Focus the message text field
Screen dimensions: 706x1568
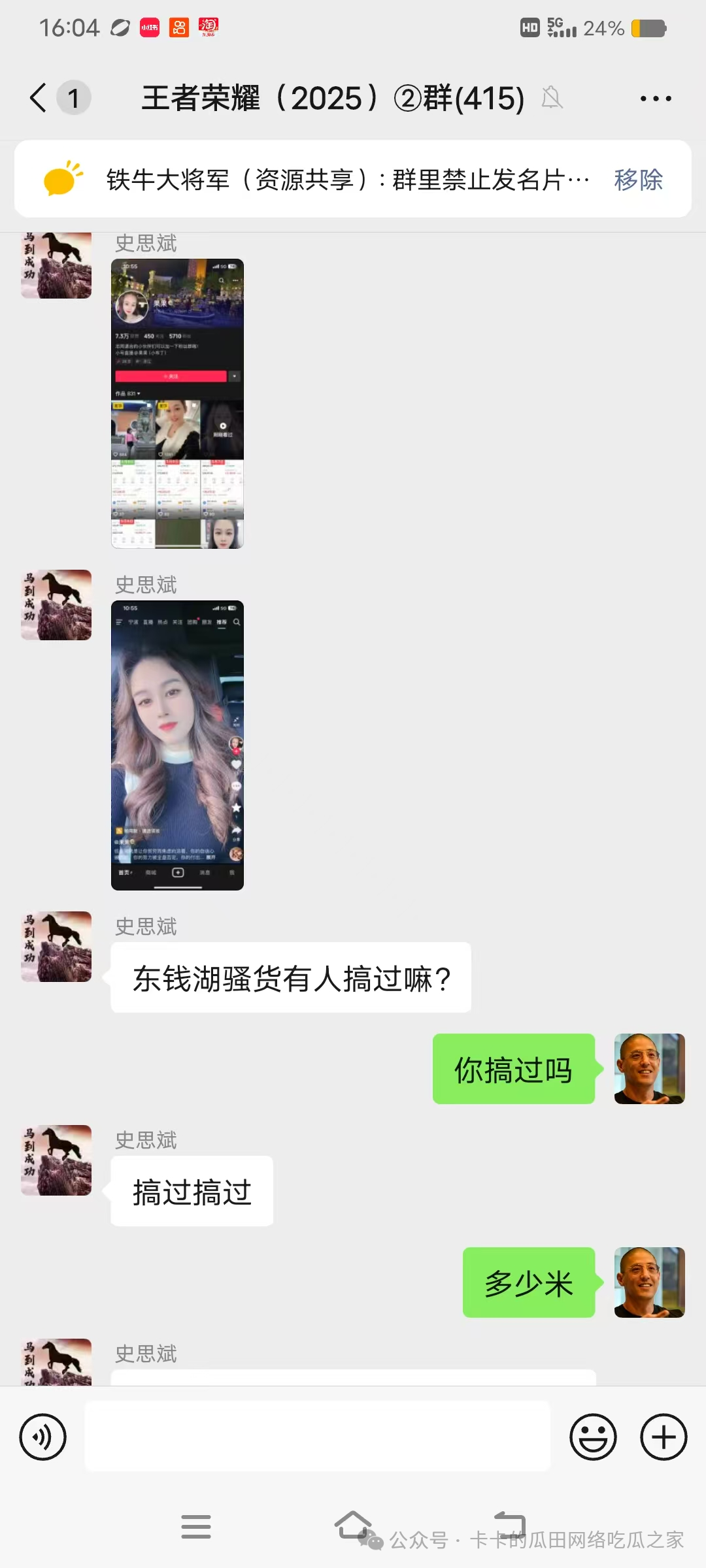pos(318,1437)
